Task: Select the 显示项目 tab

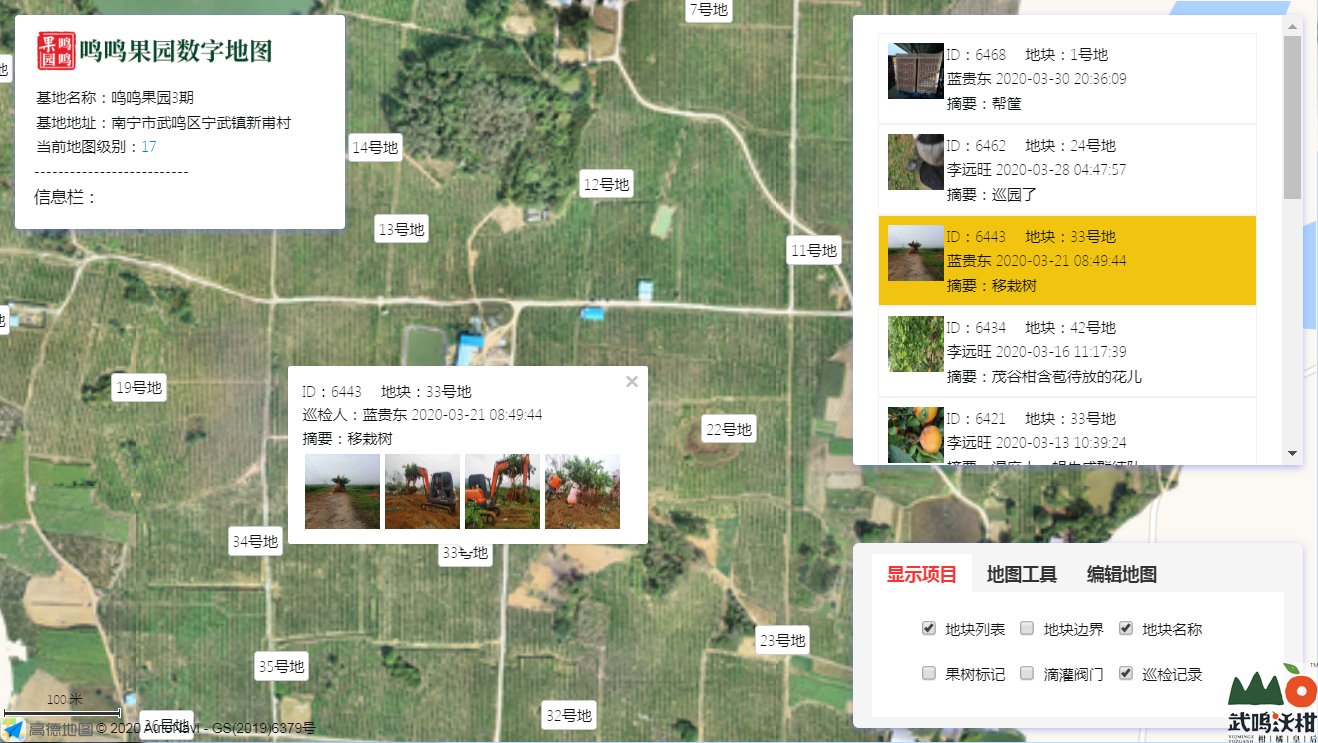Action: click(922, 574)
